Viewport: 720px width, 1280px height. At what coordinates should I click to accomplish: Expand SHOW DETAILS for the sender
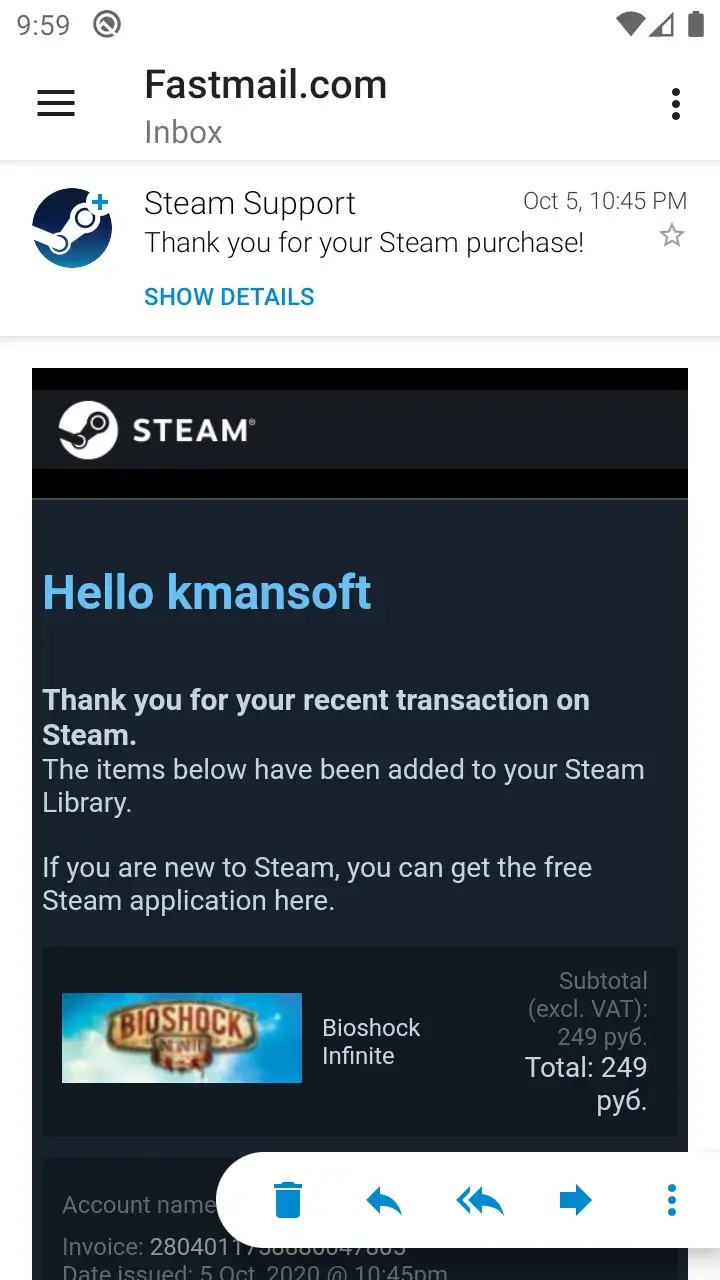pyautogui.click(x=229, y=297)
